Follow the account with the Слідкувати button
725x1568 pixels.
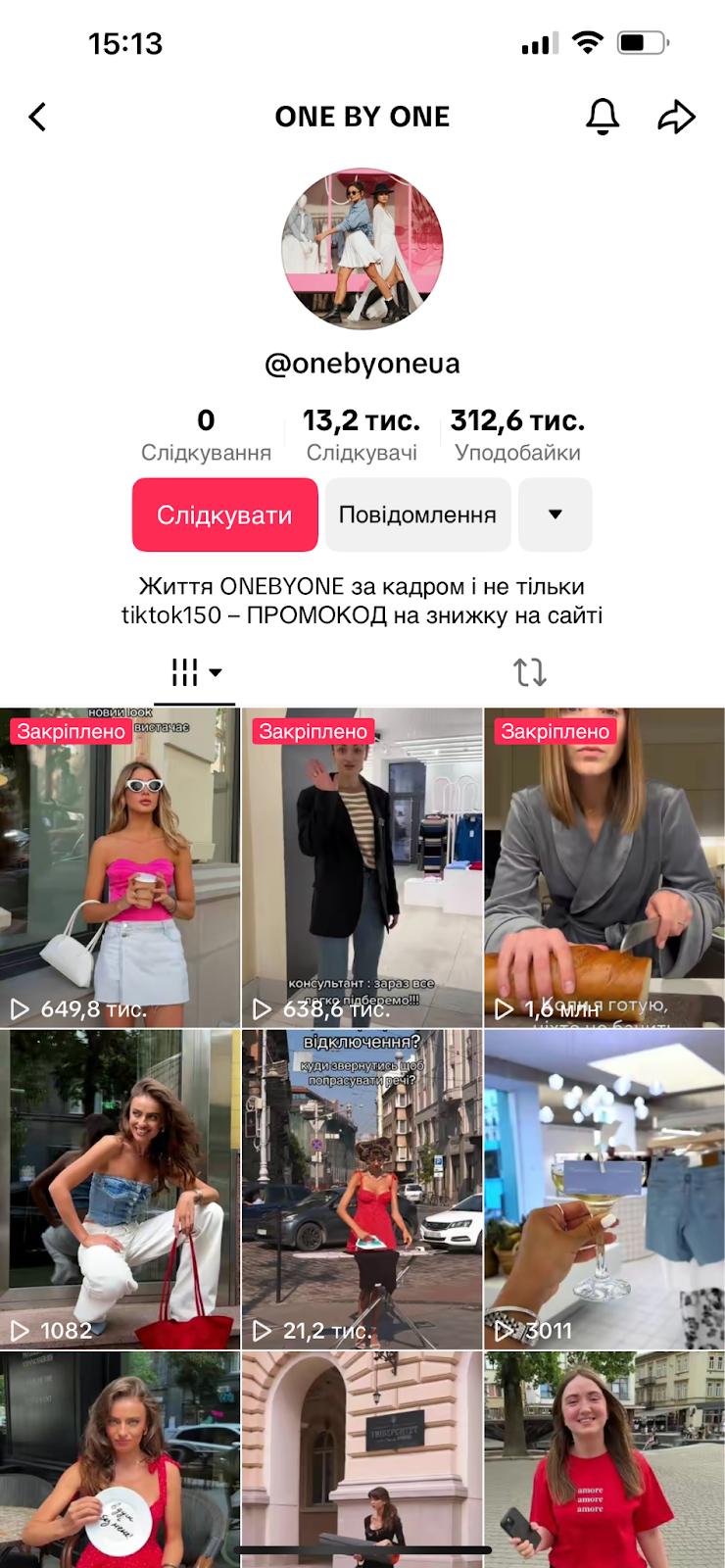[225, 514]
